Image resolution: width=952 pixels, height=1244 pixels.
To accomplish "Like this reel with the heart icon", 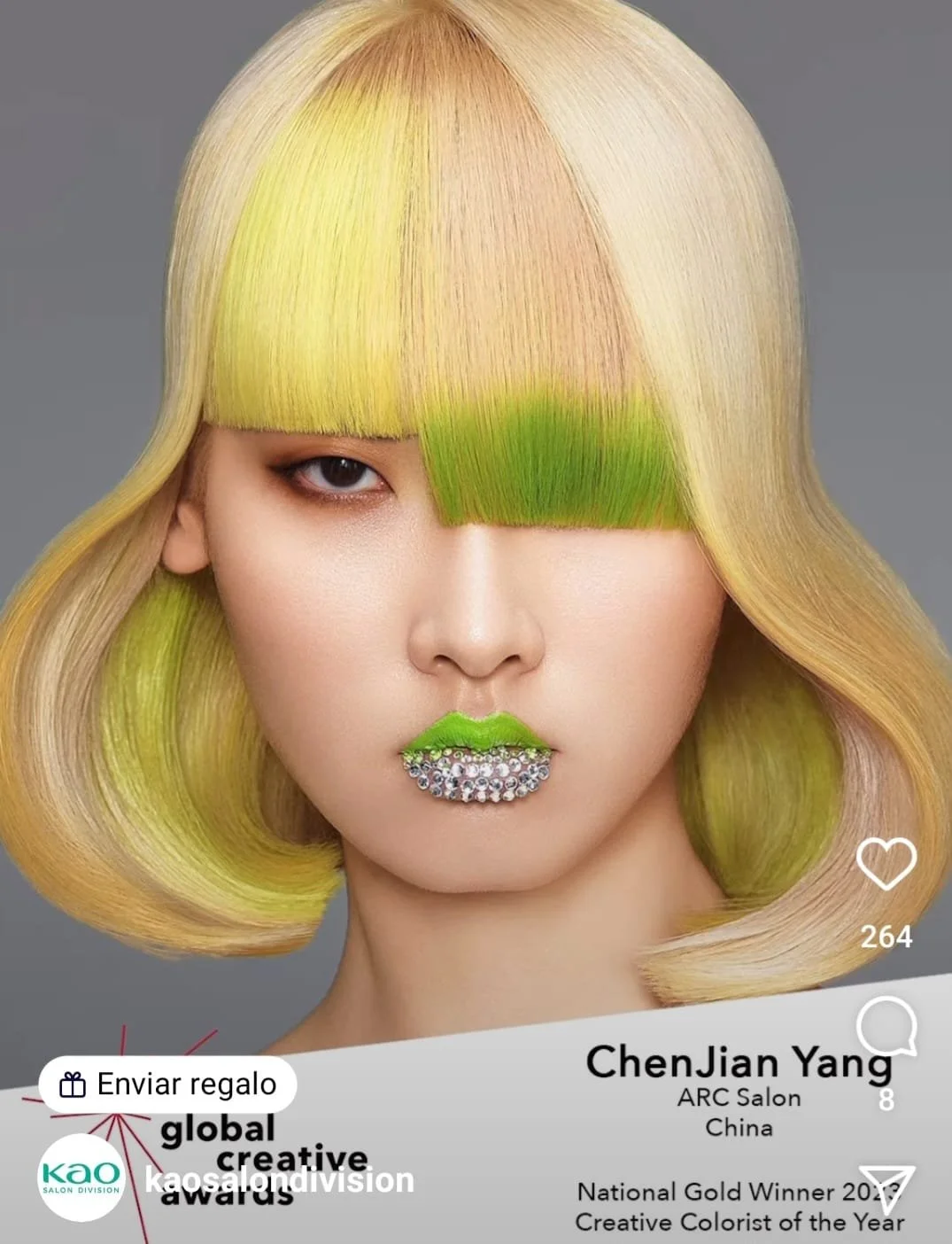I will [886, 864].
